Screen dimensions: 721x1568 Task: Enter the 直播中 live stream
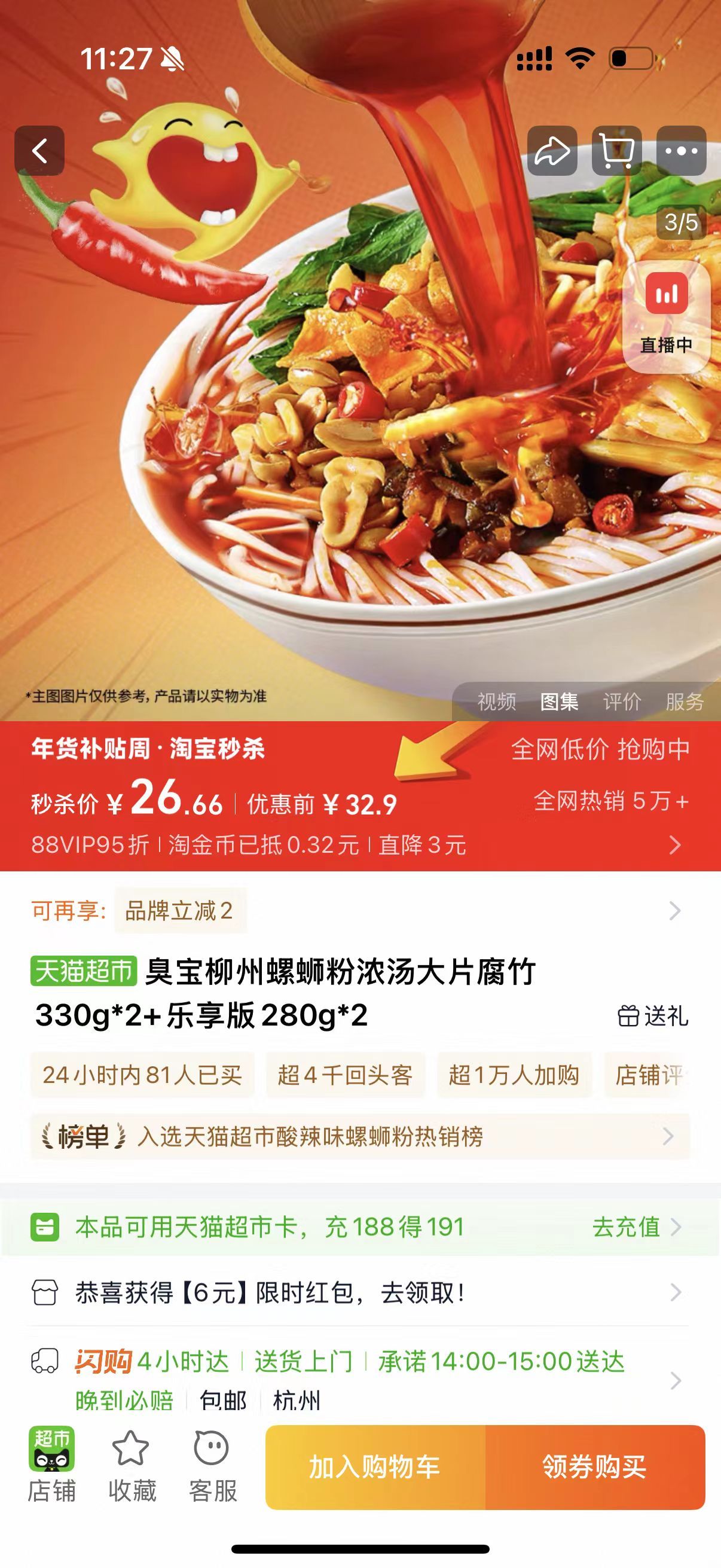pos(667,313)
